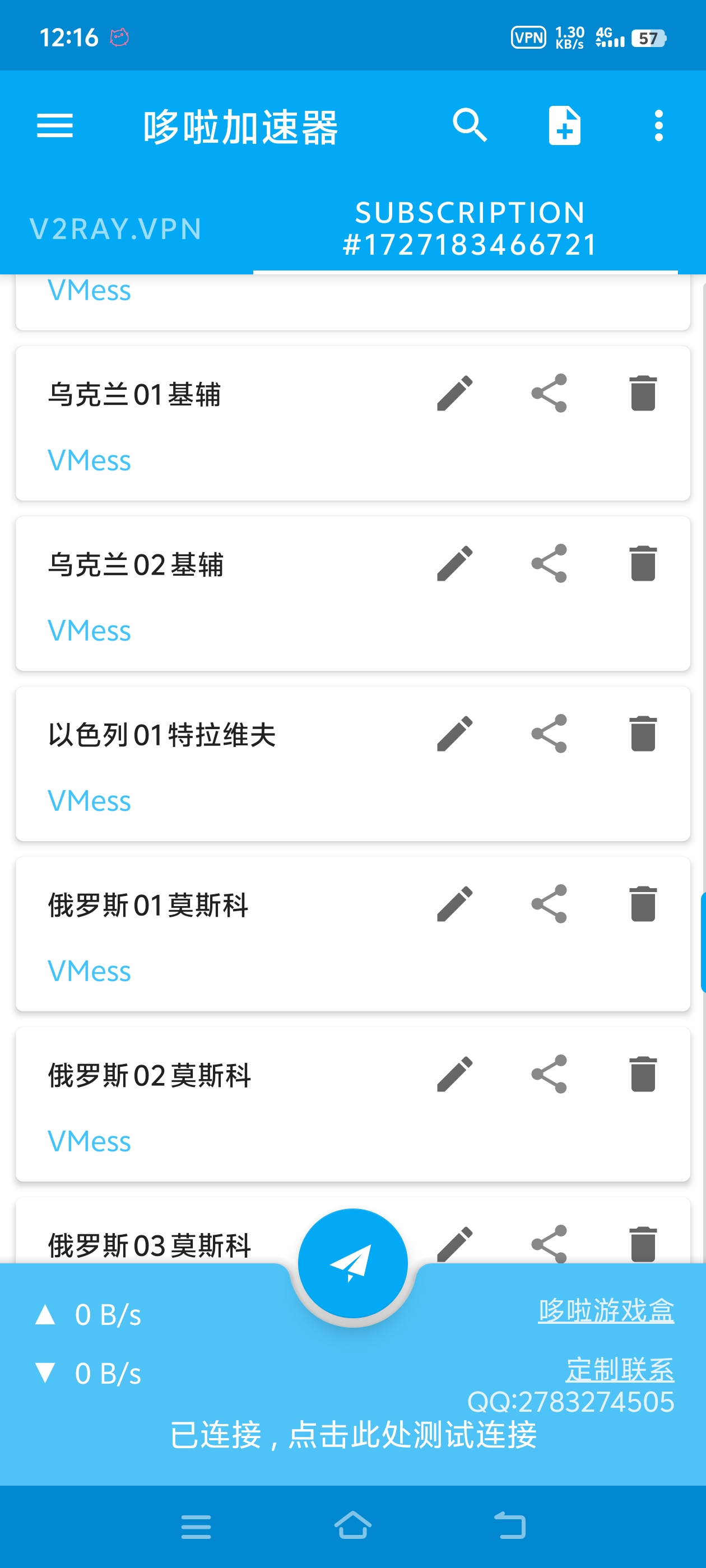
Task: Open the 定制联系 link
Action: point(620,1370)
